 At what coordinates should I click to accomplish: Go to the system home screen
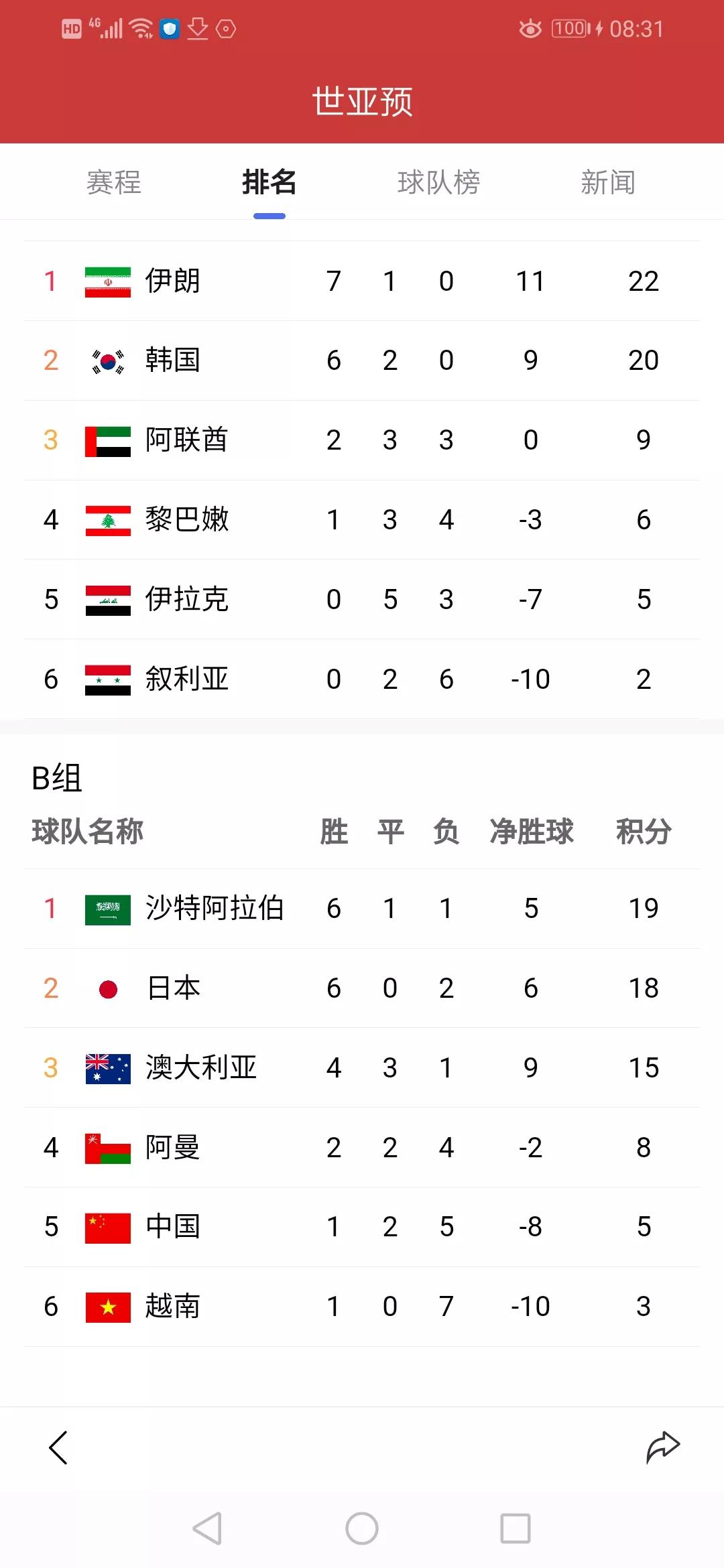(362, 1528)
